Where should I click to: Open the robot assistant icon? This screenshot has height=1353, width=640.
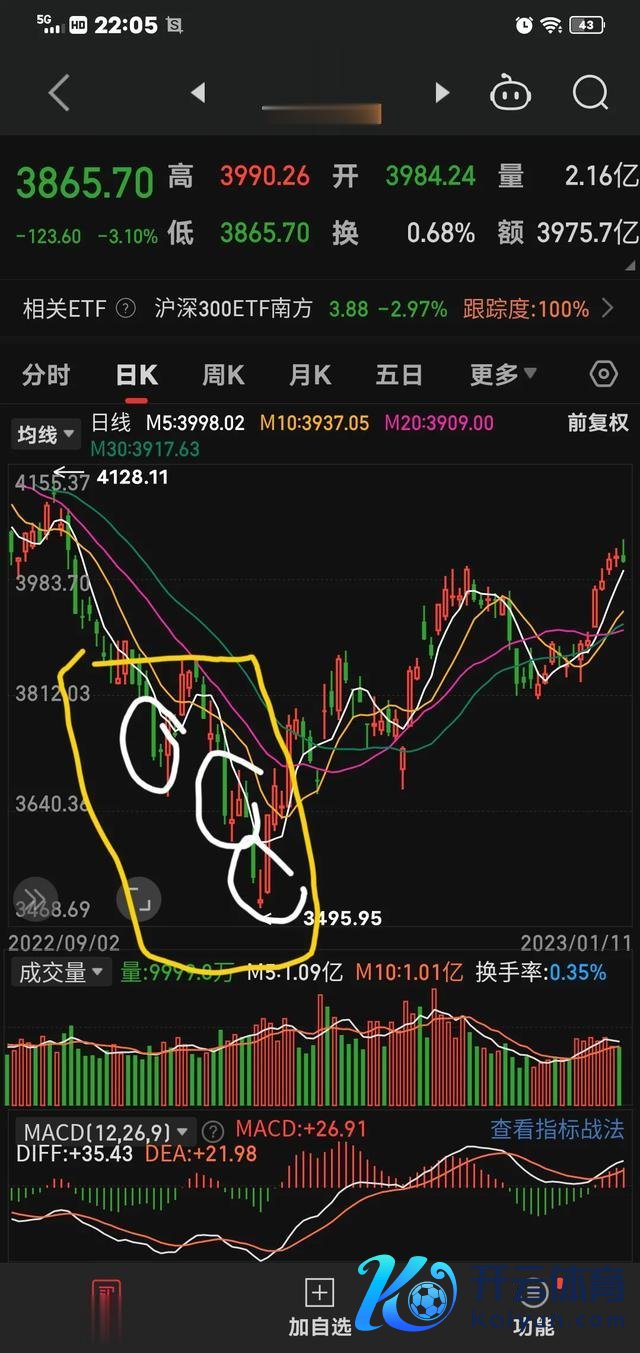tap(510, 94)
